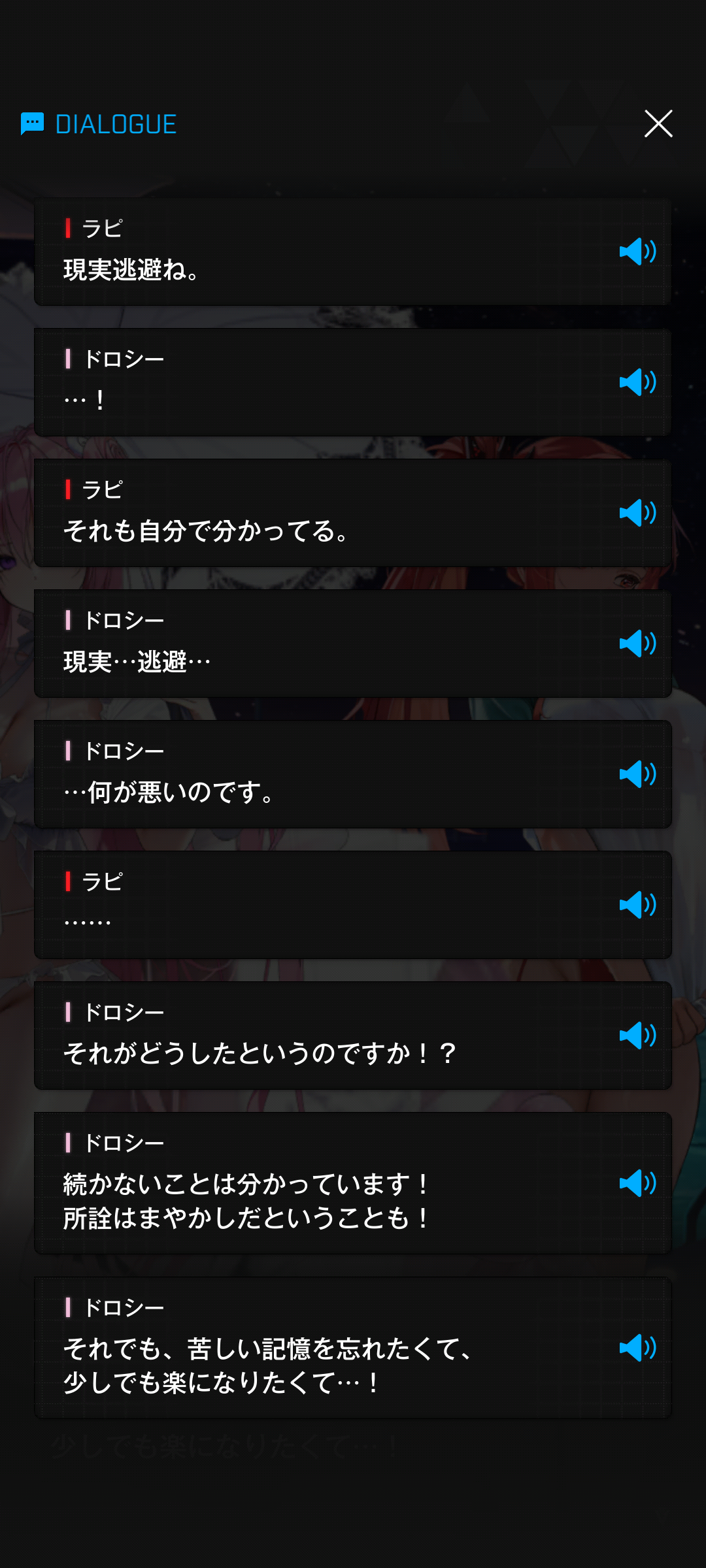Viewport: 706px width, 1568px height.
Task: Play voice for ラピ's …… line
Action: pyautogui.click(x=637, y=905)
